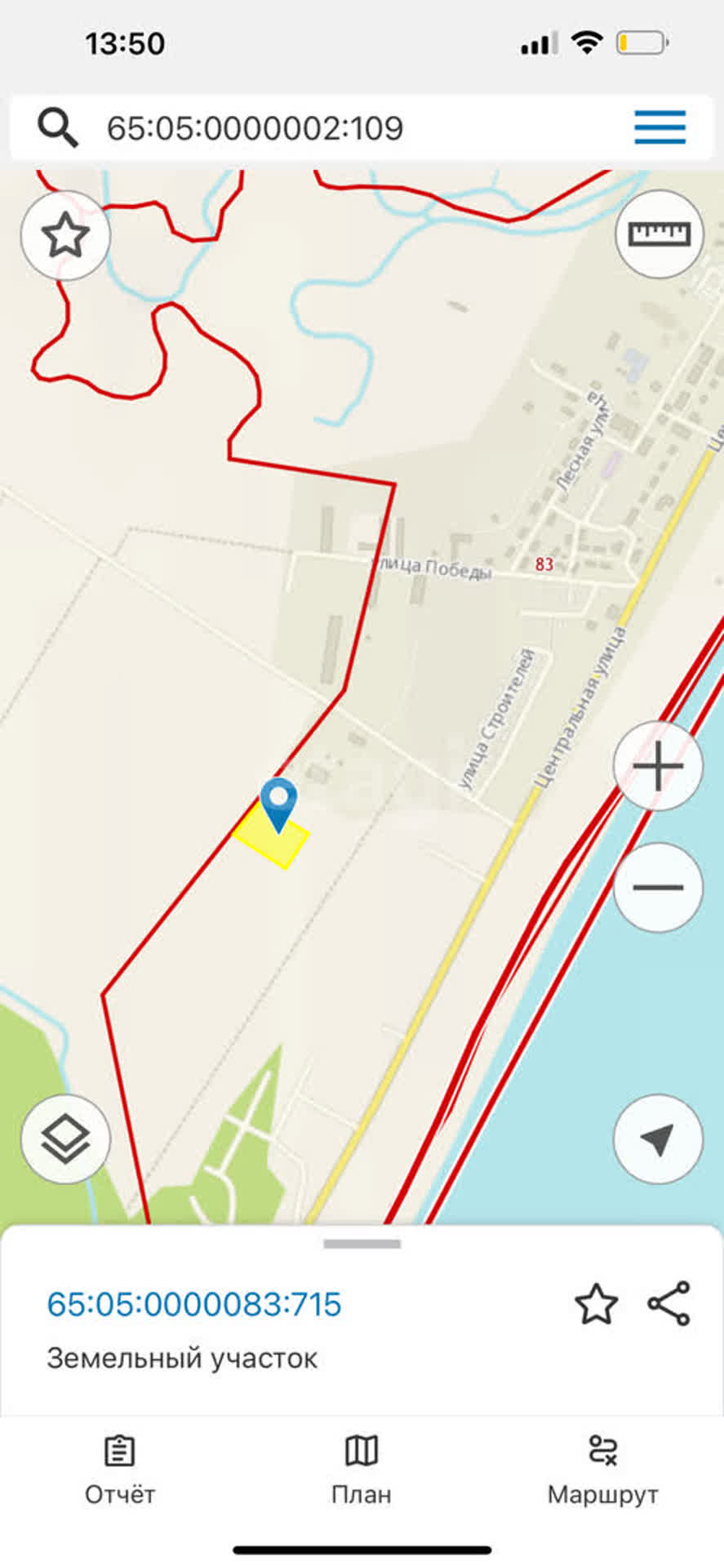Tap the blue pin on yellow parcel

(278, 802)
